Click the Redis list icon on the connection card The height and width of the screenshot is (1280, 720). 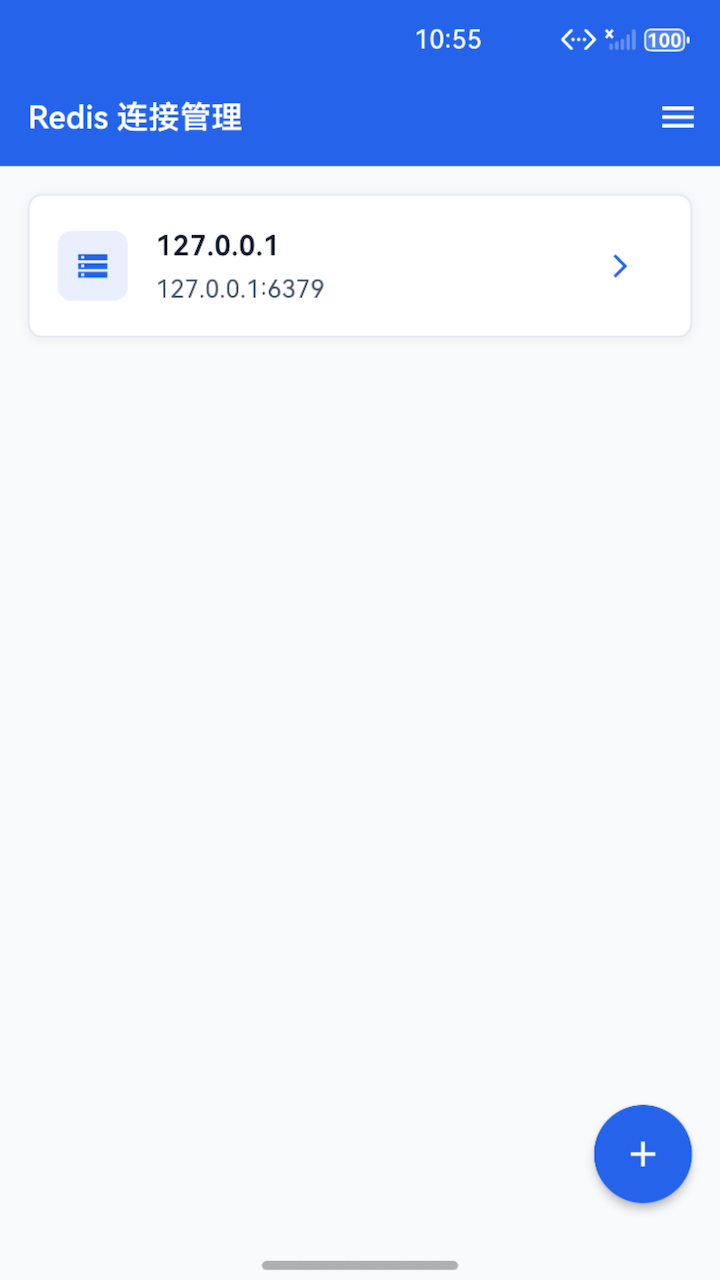pos(92,266)
